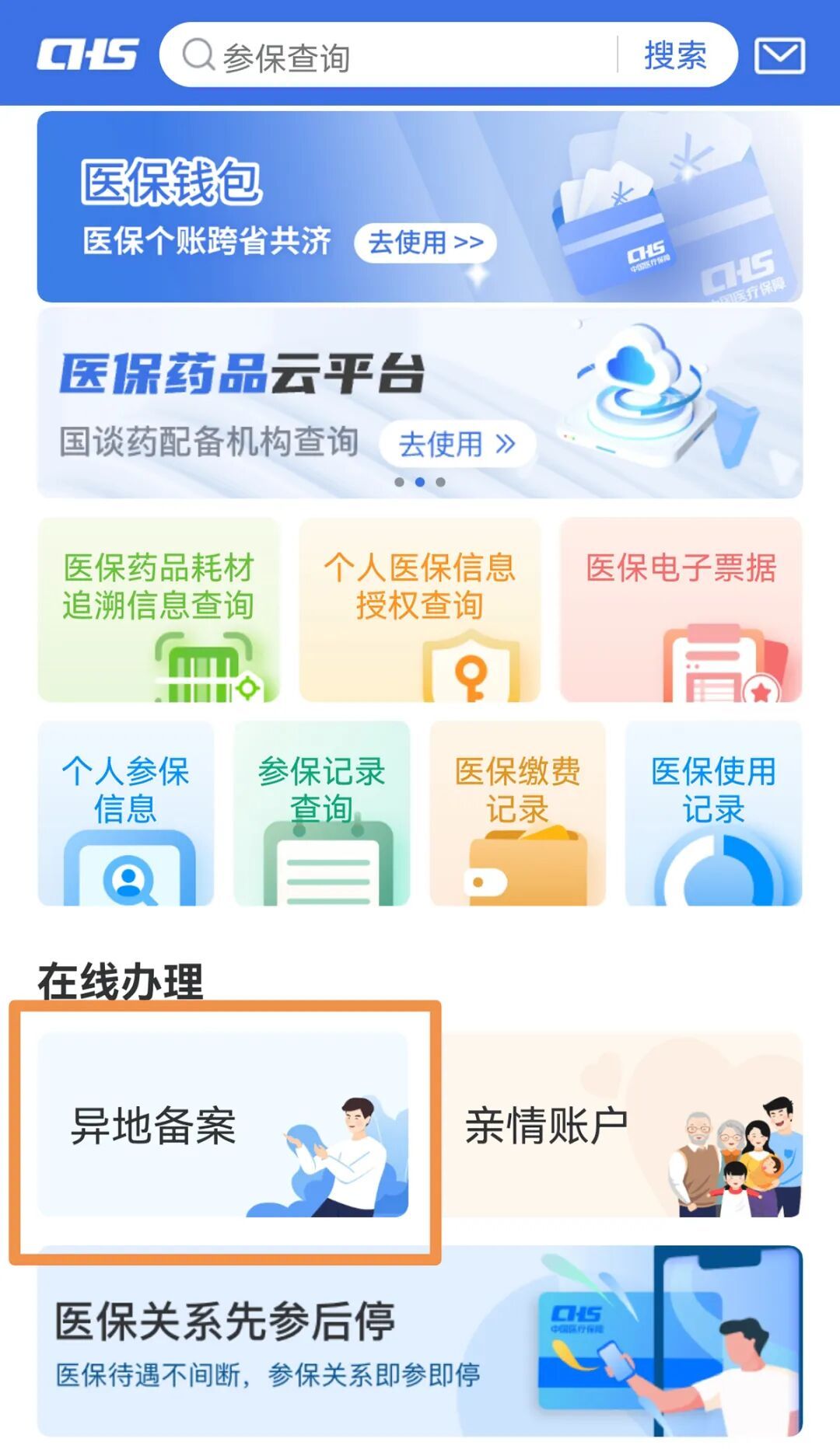Open 个人医保信息授权查询
Screen dimensions: 840x1456
click(x=420, y=610)
